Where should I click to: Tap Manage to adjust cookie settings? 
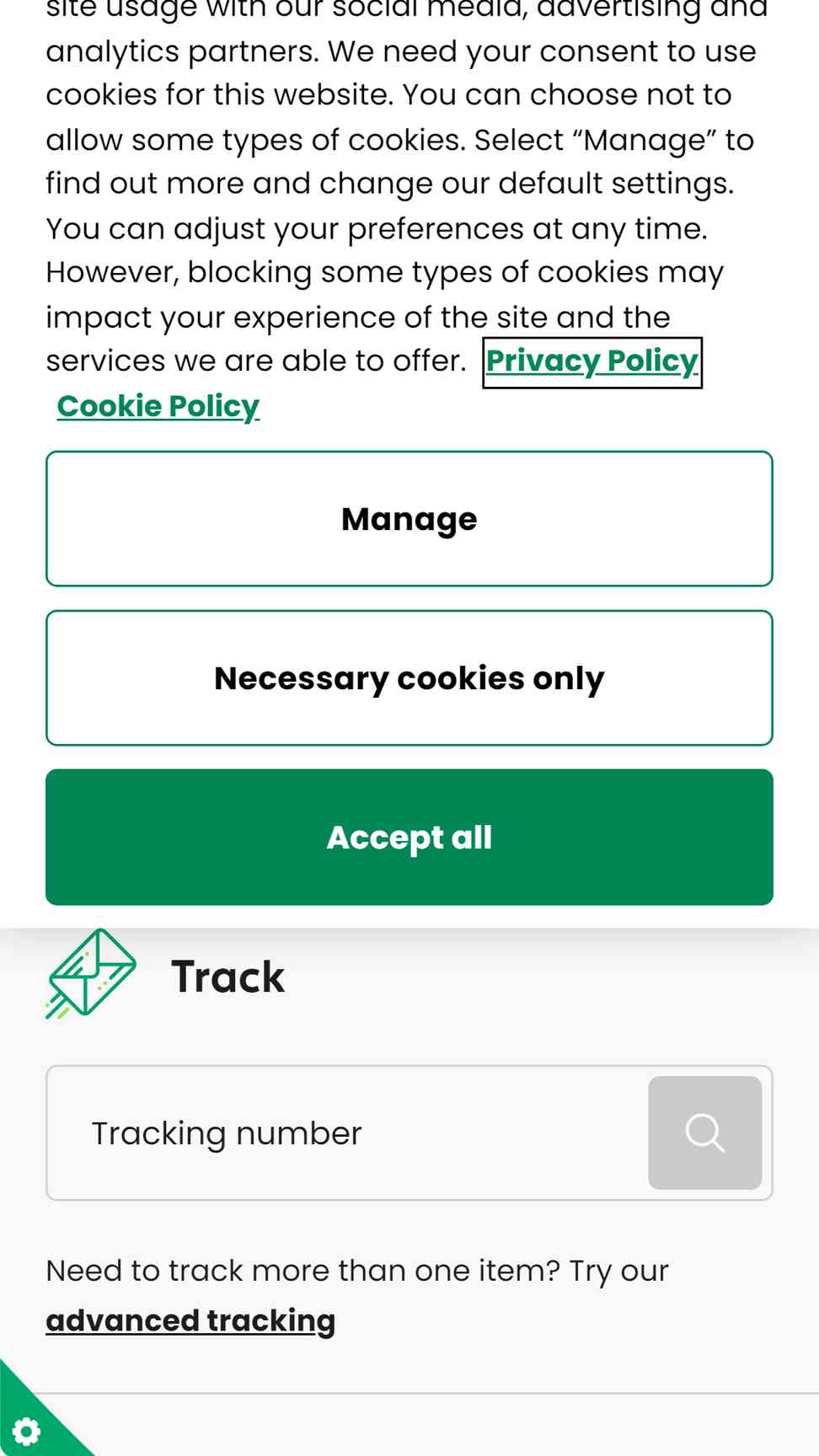[x=409, y=519]
